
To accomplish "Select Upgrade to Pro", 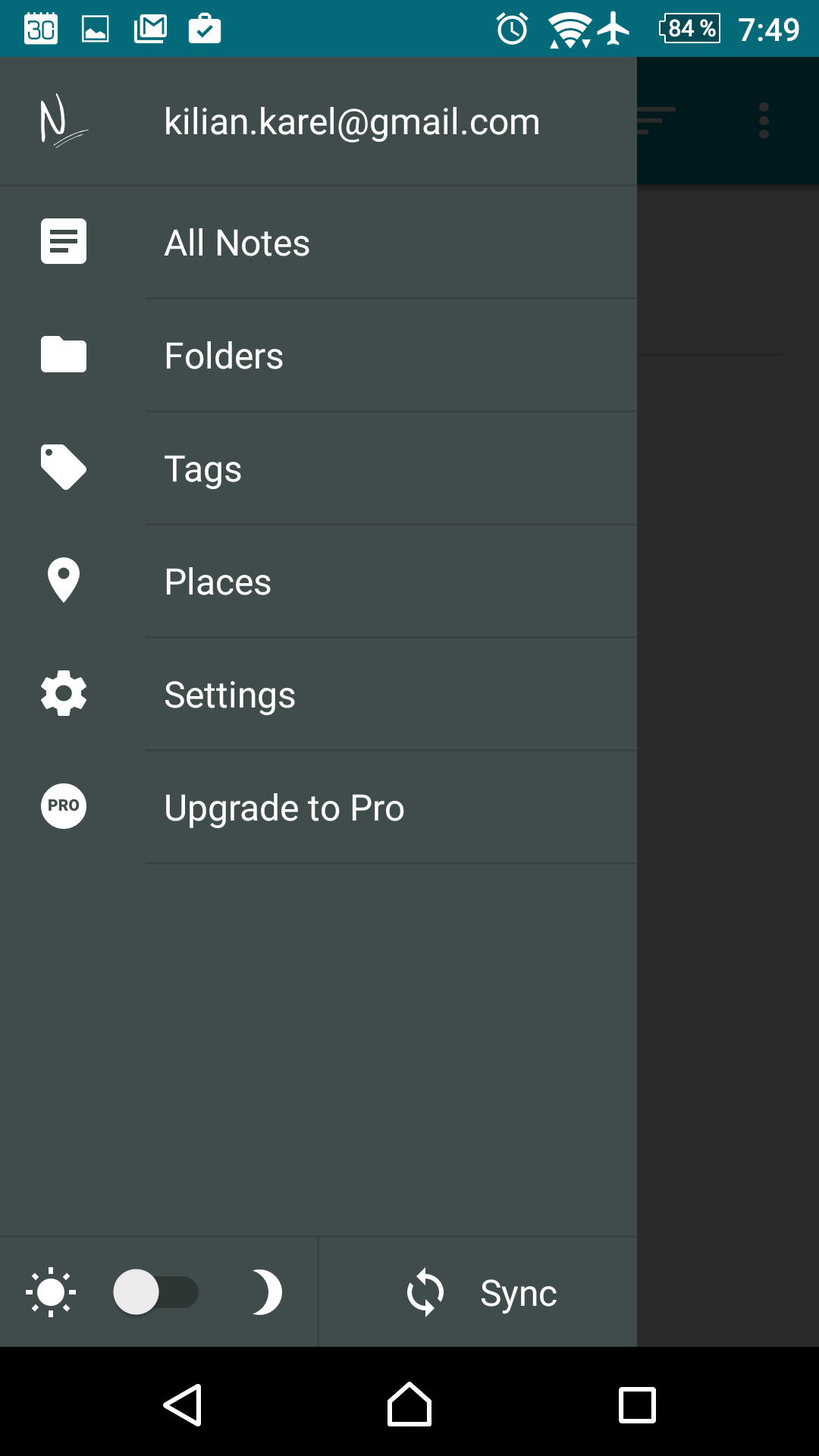I will pos(318,808).
